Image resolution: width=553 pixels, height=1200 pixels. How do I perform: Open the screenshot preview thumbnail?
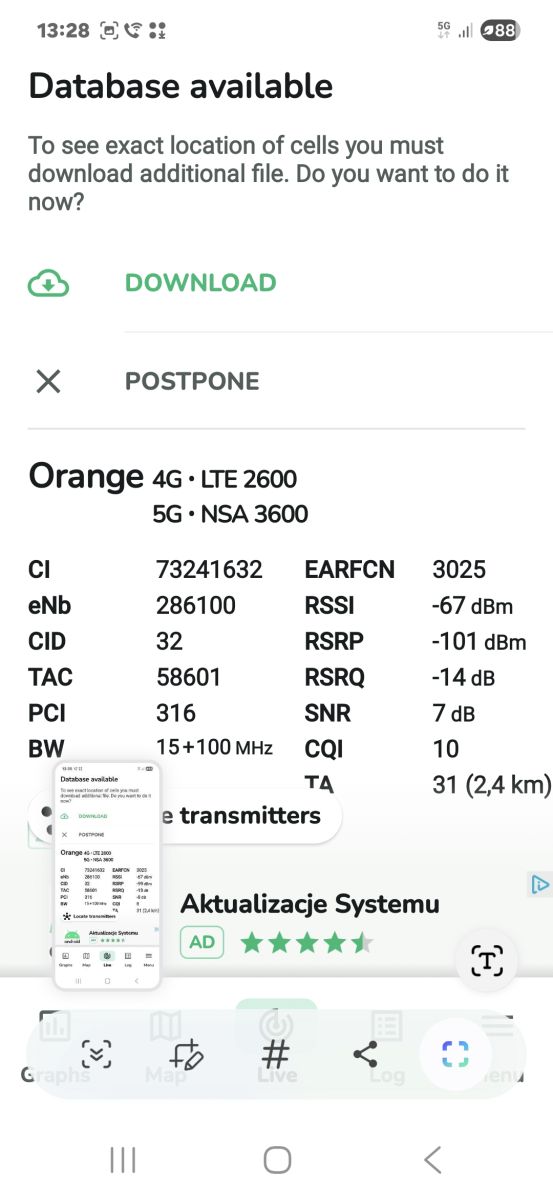(x=107, y=874)
